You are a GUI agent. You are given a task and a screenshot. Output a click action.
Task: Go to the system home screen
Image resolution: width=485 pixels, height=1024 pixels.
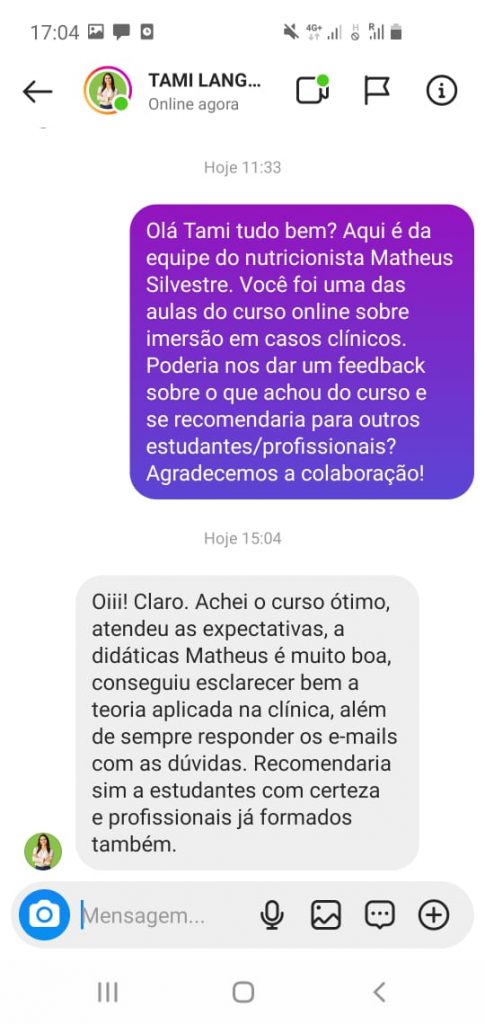[243, 992]
